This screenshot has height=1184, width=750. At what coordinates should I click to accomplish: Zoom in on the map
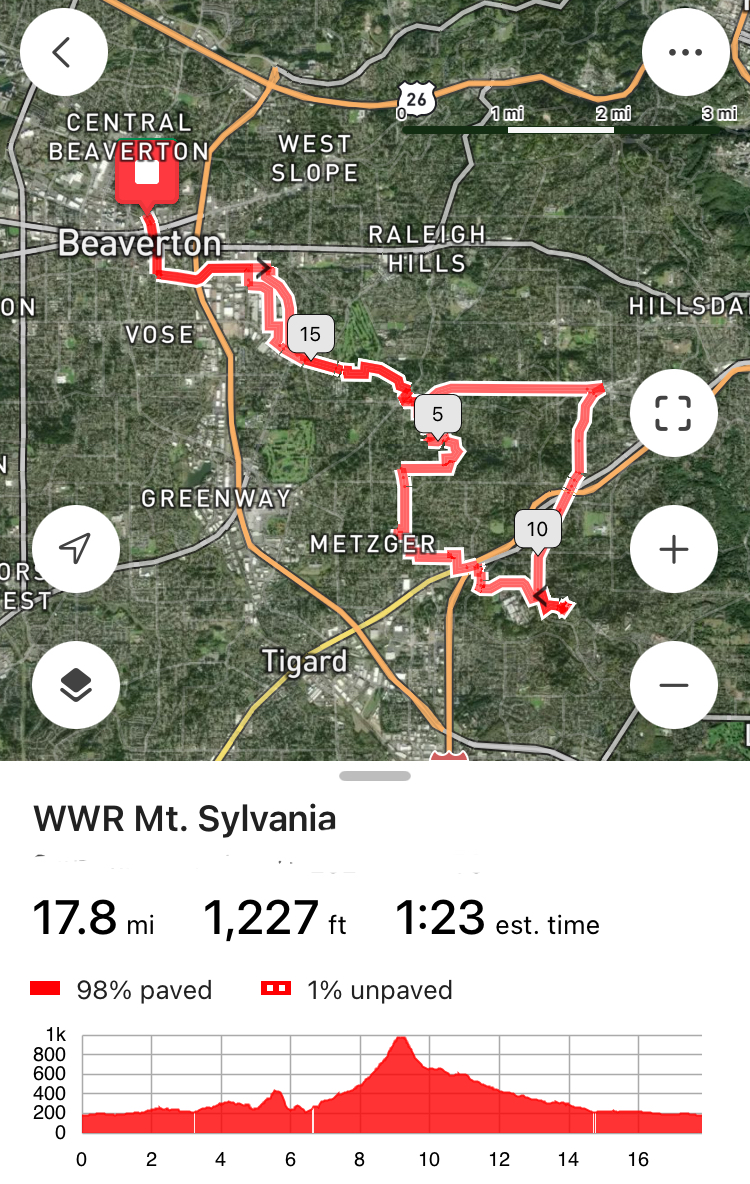[673, 549]
